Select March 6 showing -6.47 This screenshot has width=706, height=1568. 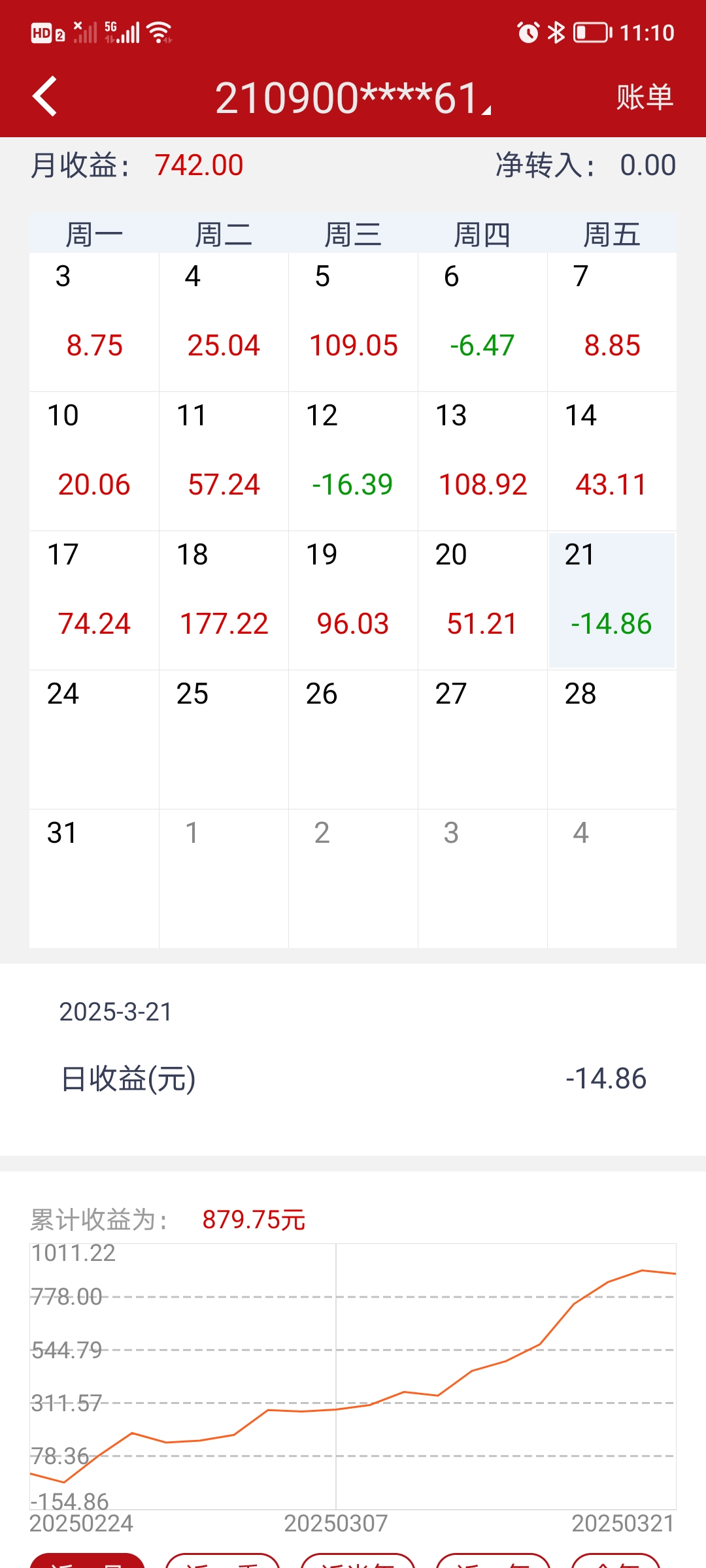coord(482,321)
